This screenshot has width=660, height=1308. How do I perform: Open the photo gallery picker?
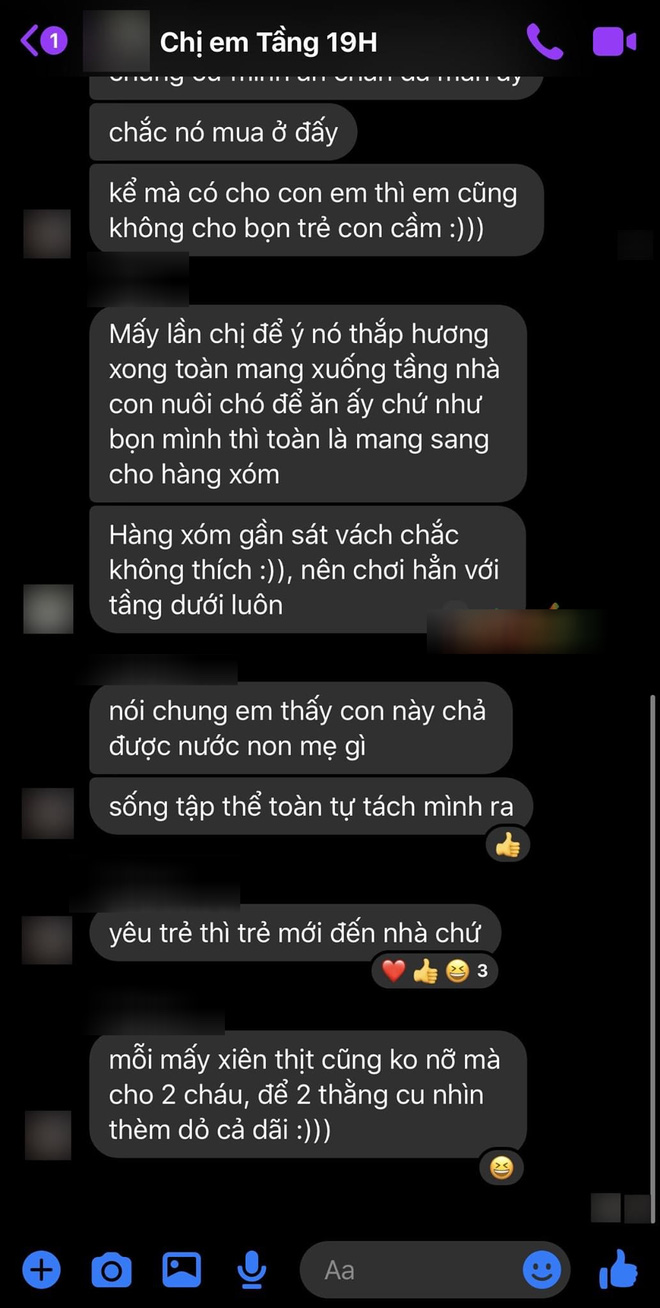pyautogui.click(x=181, y=1270)
